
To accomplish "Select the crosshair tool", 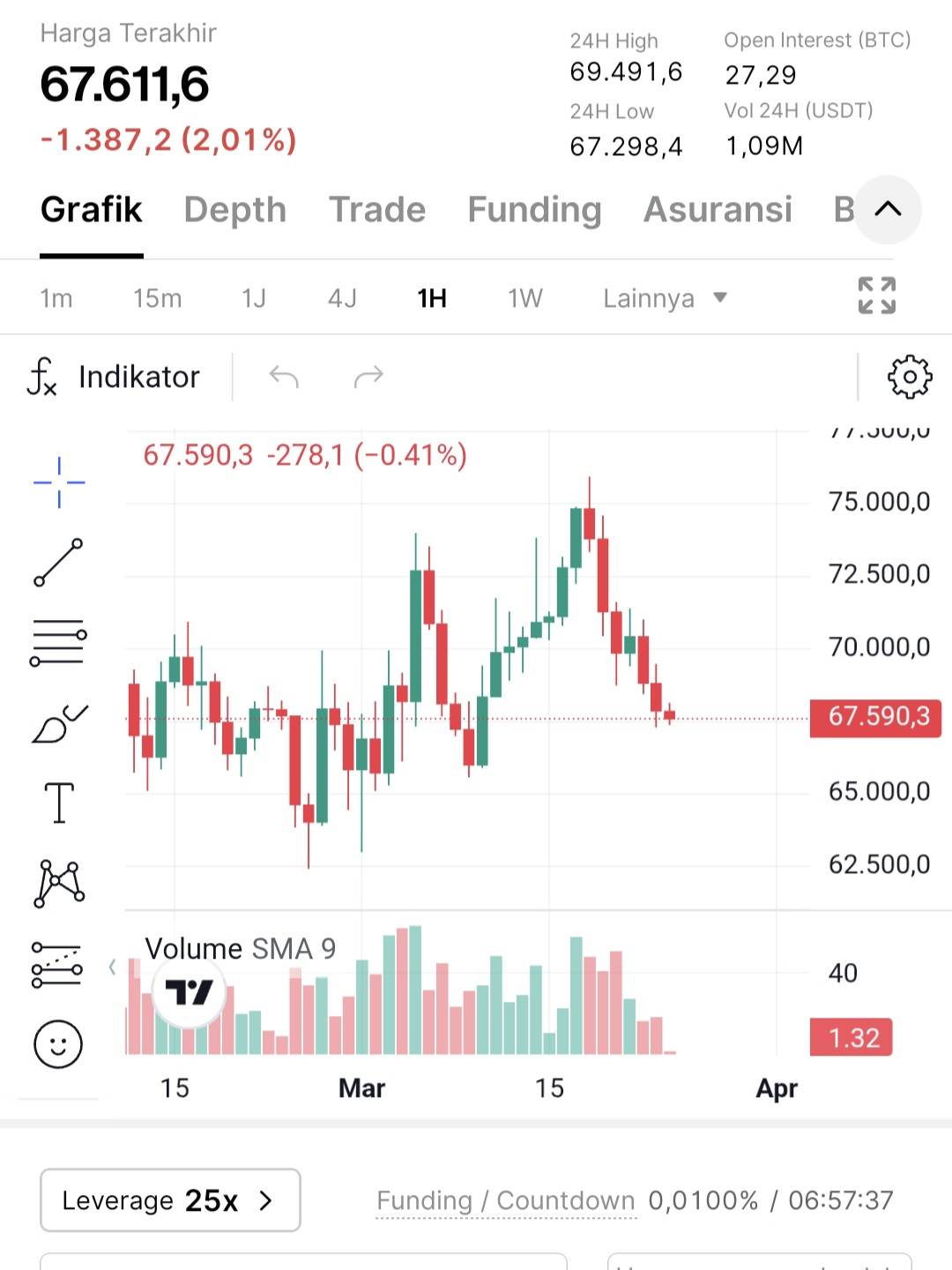I will coord(58,482).
